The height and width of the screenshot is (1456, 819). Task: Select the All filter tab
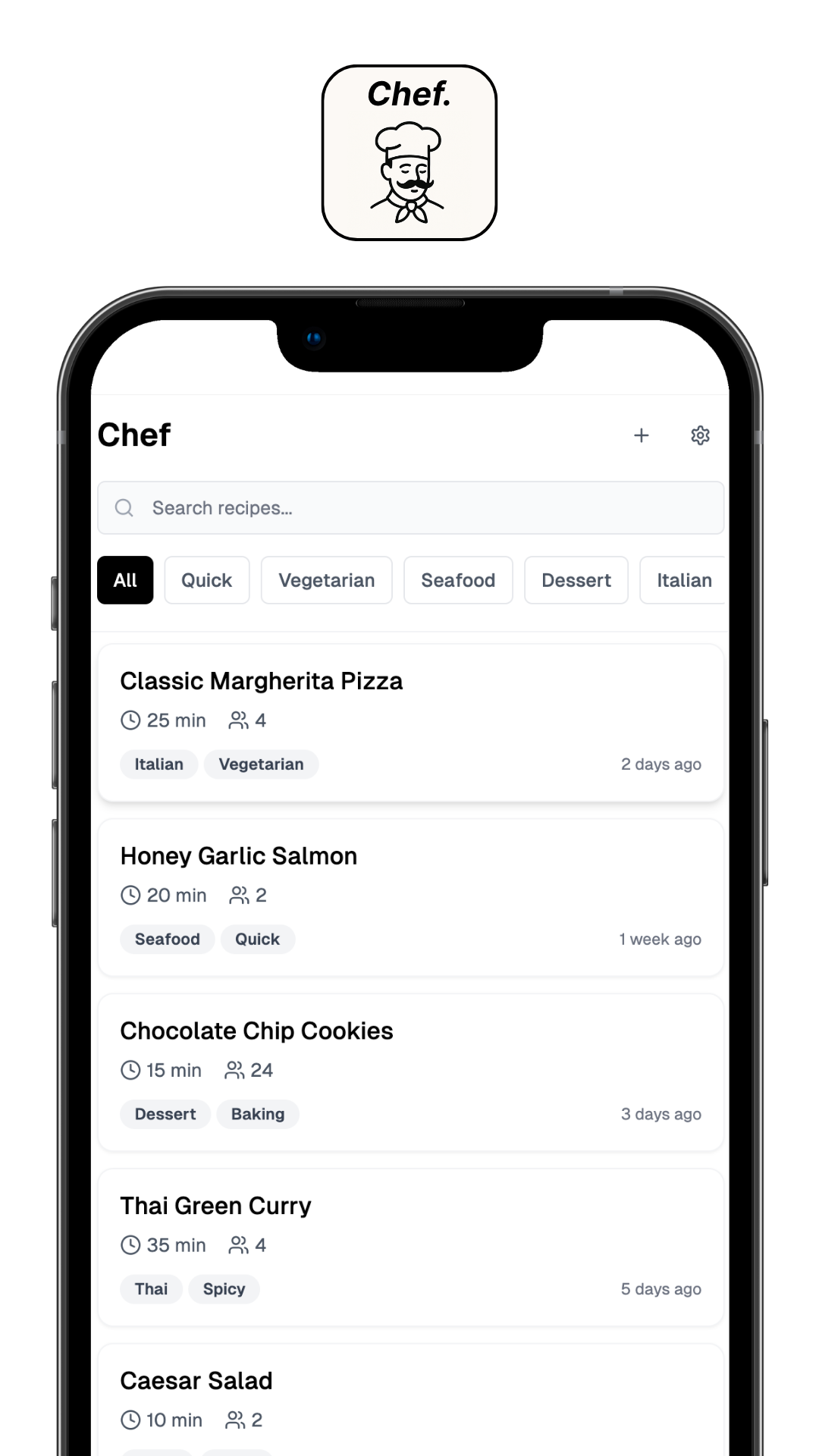(125, 580)
